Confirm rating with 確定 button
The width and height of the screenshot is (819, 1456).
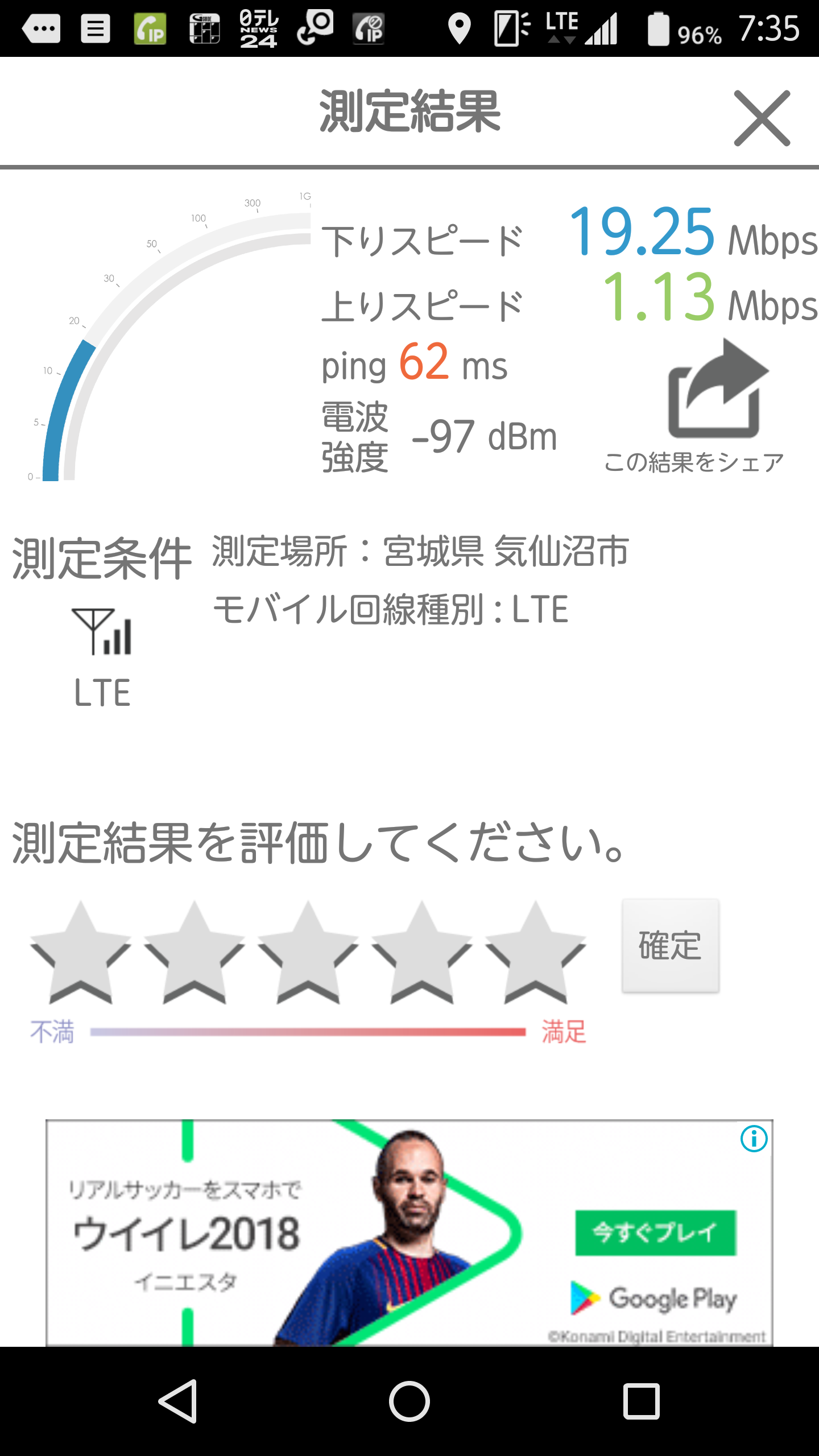point(670,946)
